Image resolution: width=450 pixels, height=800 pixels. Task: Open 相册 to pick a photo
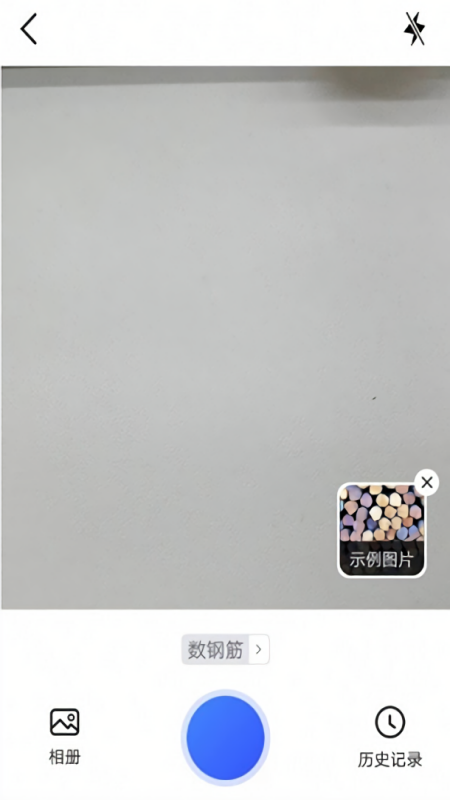[x=64, y=736]
